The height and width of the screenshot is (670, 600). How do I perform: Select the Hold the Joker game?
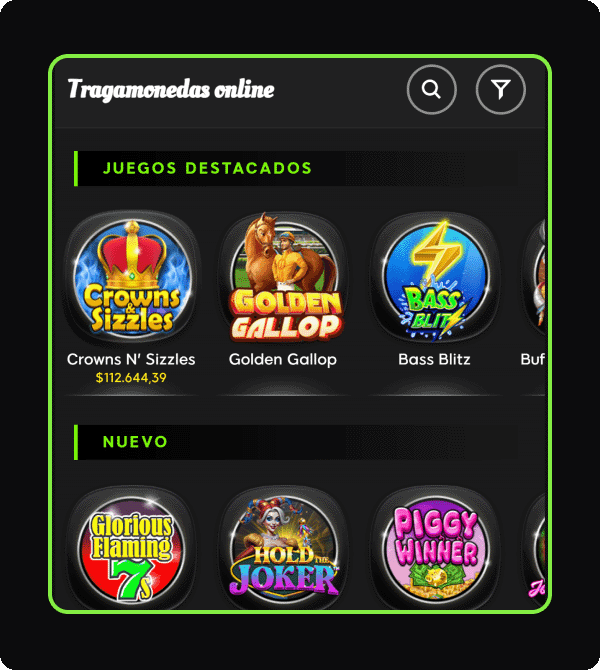(x=283, y=549)
